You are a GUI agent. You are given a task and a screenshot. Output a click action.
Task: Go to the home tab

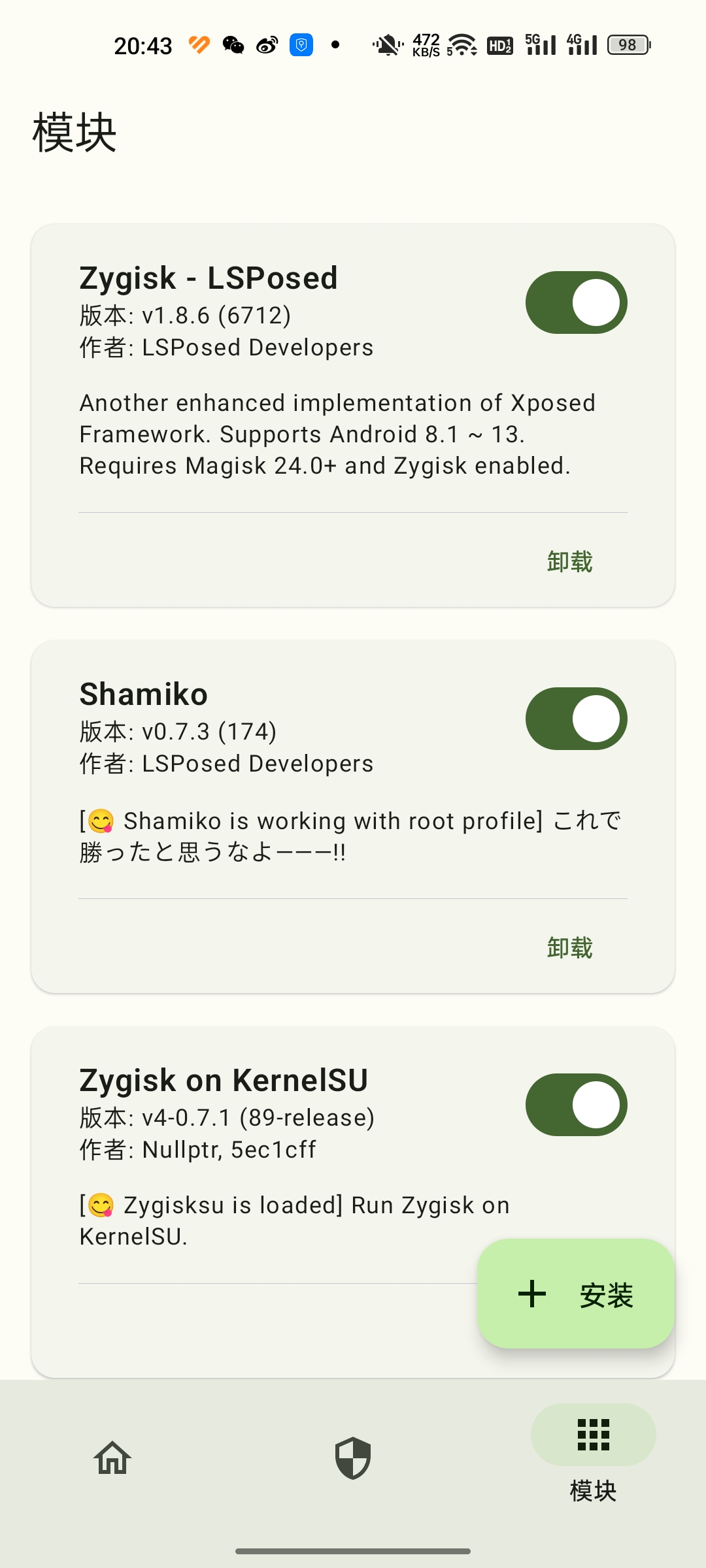tap(112, 1458)
